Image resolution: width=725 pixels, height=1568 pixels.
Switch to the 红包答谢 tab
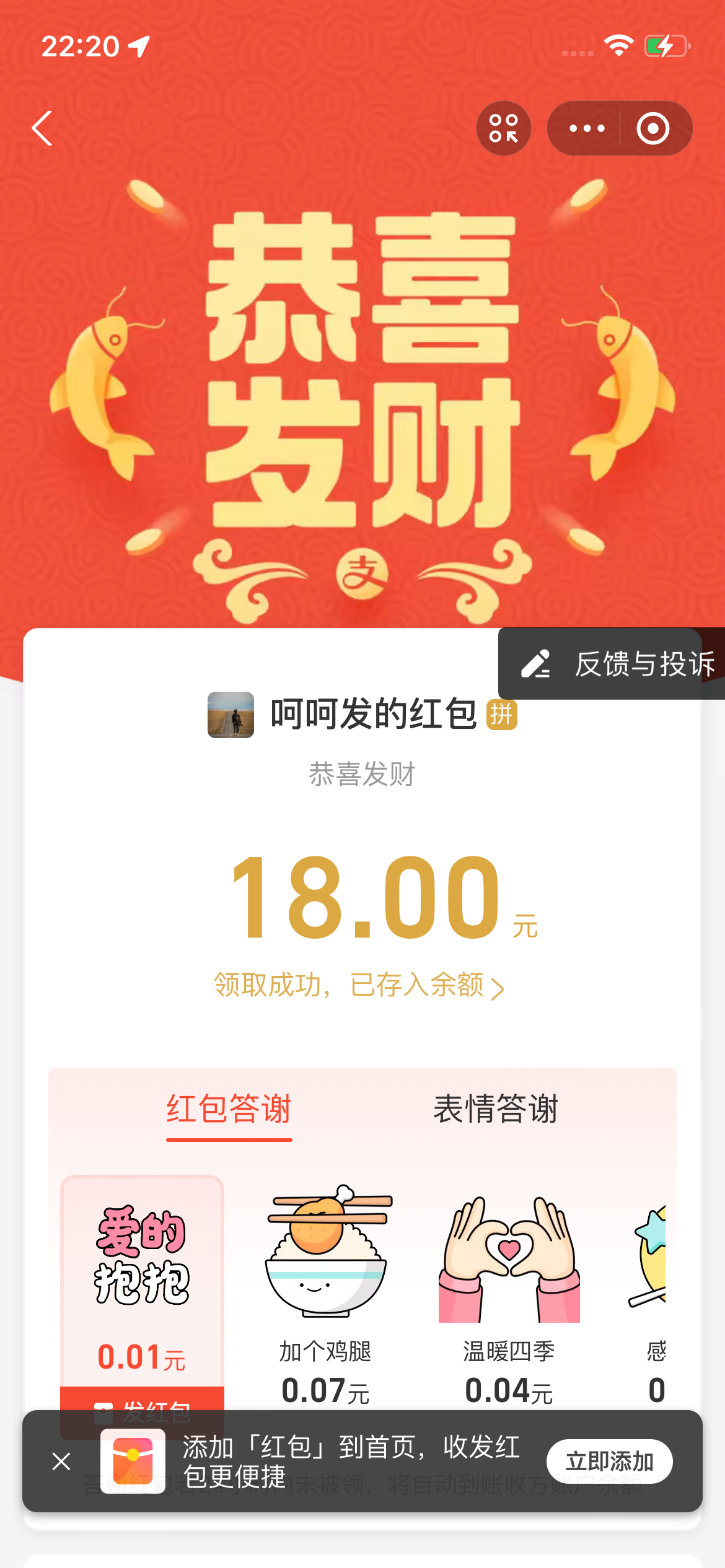point(229,1110)
